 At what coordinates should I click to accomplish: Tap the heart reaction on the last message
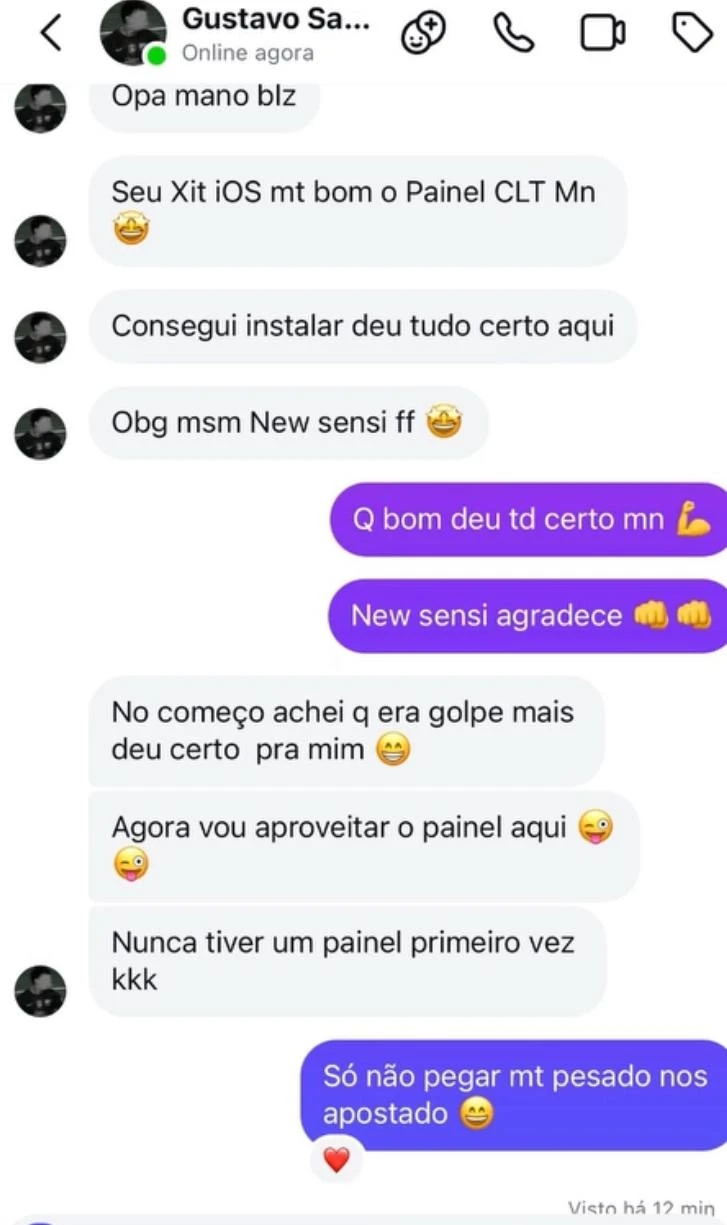(x=336, y=1160)
